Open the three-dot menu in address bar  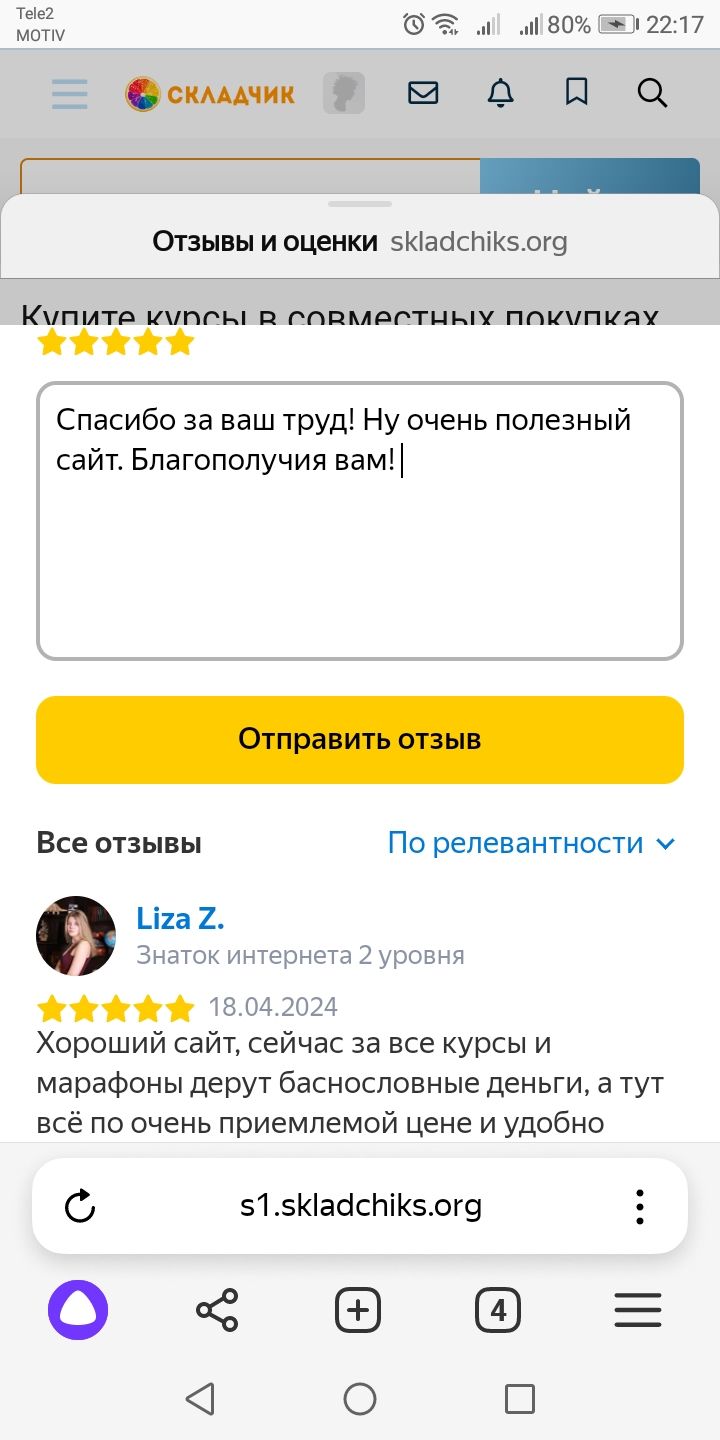coord(640,1207)
